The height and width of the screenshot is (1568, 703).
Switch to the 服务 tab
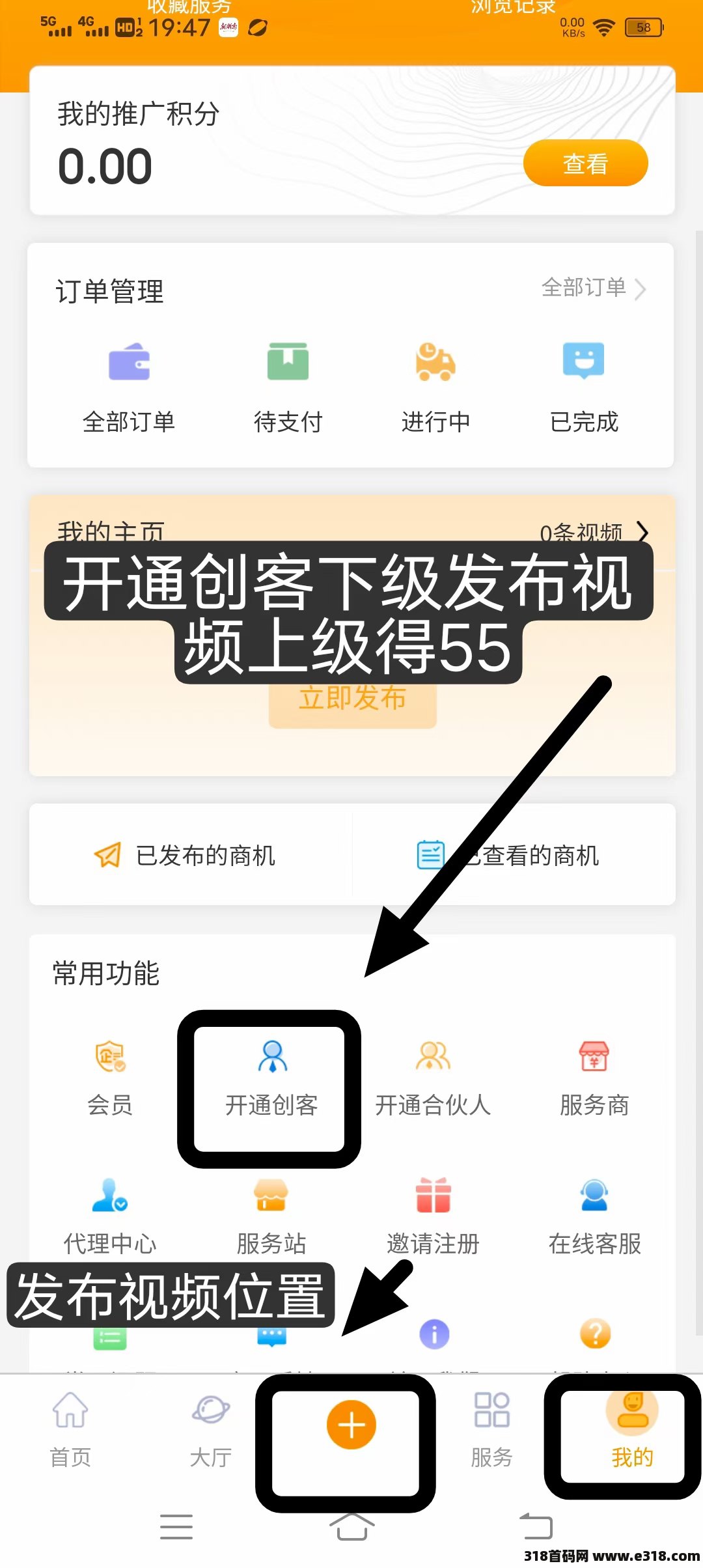[x=492, y=1430]
